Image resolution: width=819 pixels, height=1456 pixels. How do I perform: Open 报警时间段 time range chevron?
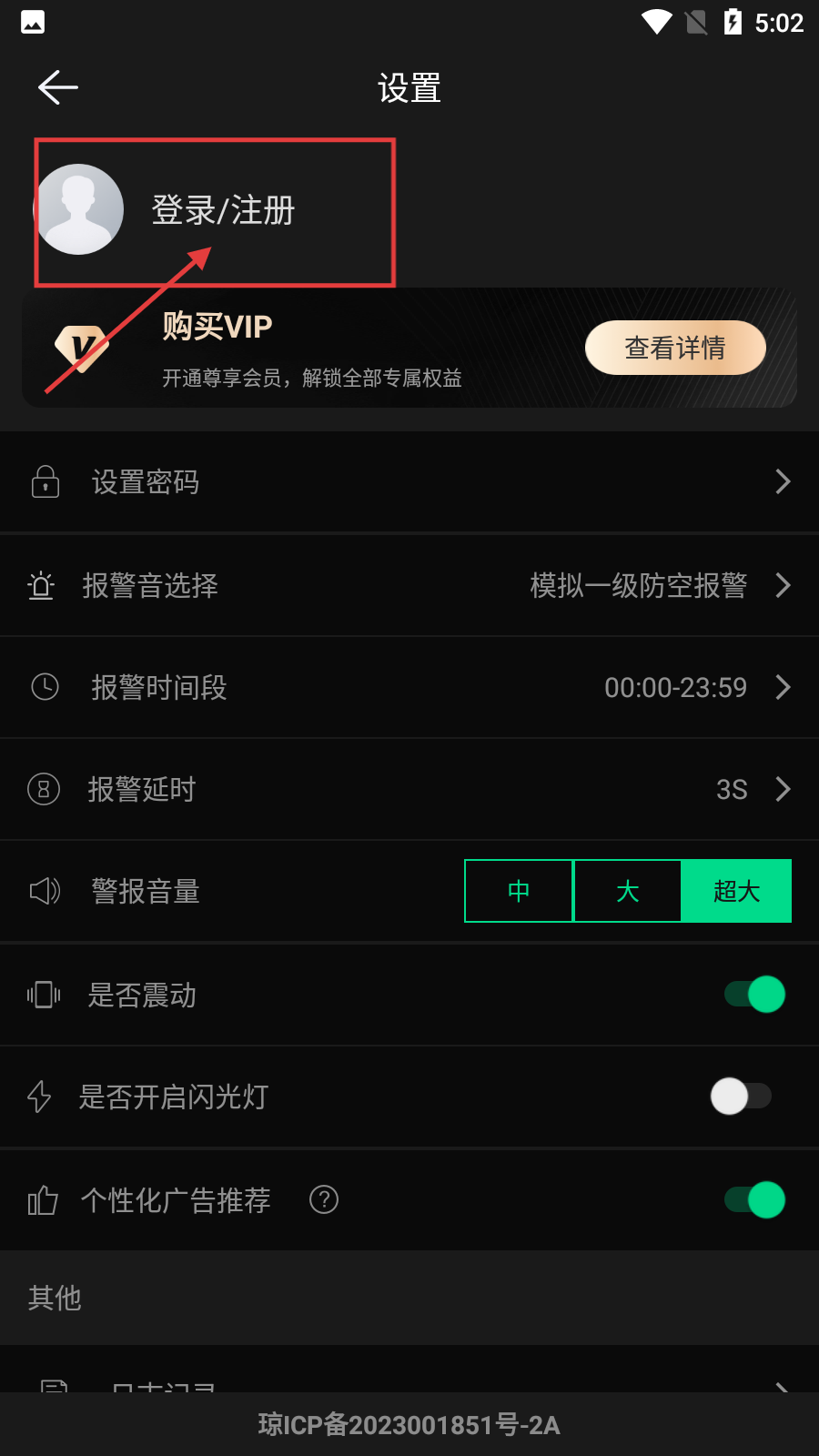point(781,687)
